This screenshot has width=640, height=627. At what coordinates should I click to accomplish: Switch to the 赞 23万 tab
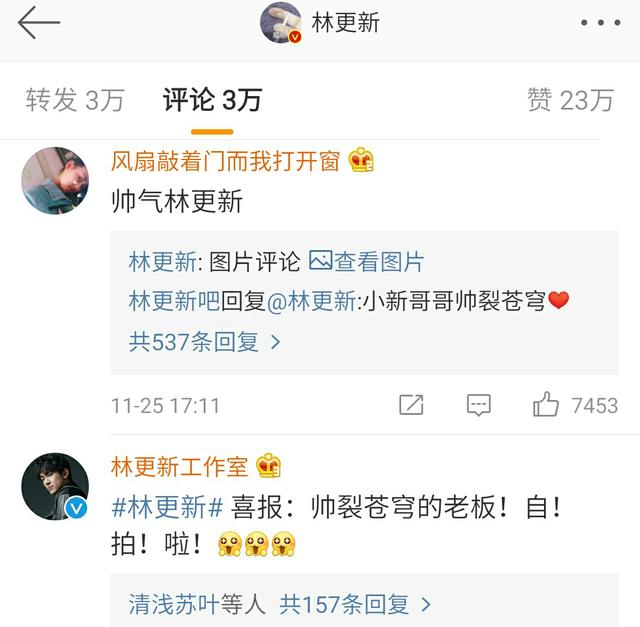tap(570, 100)
